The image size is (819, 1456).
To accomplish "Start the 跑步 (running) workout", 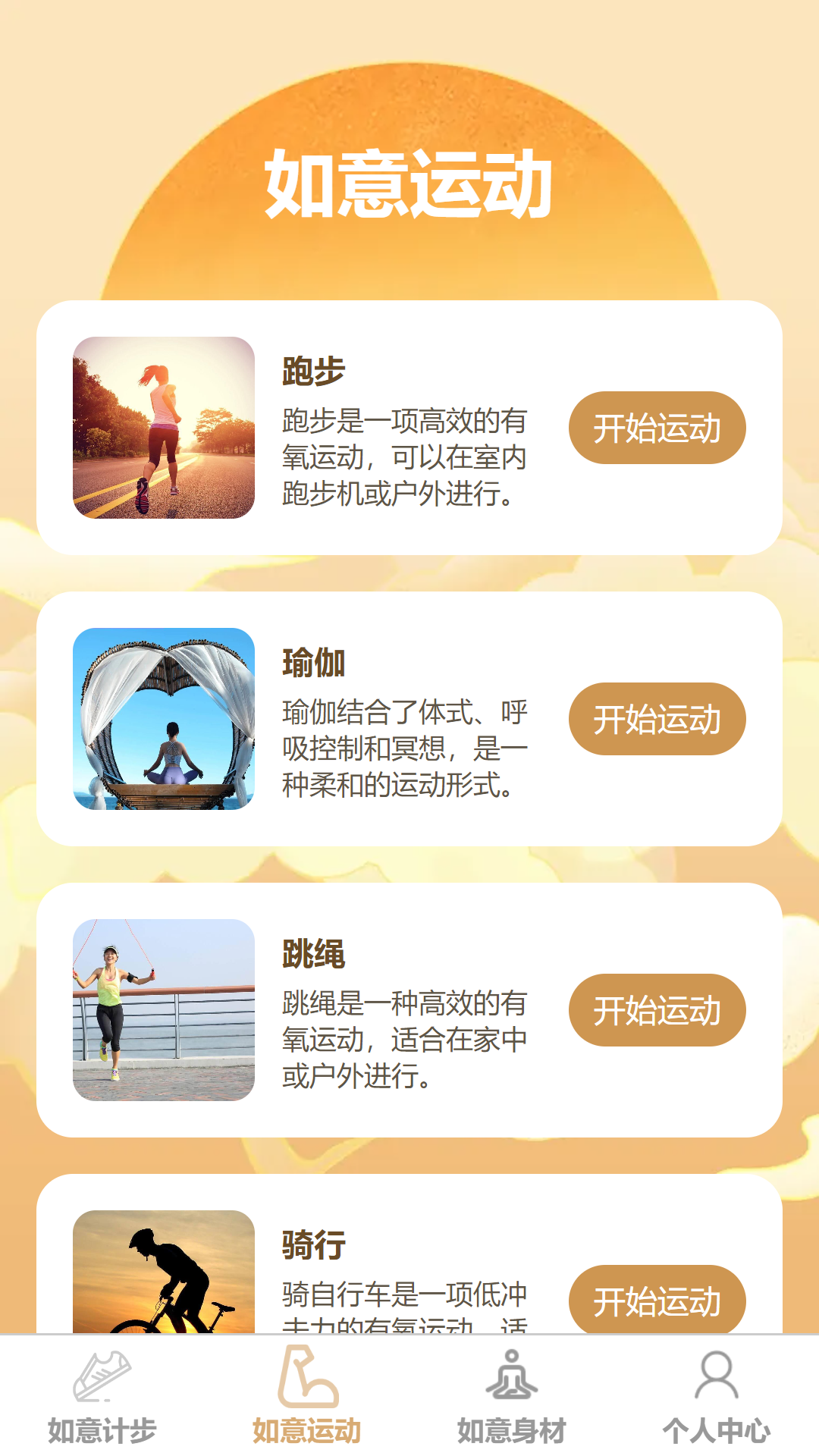I will (657, 428).
